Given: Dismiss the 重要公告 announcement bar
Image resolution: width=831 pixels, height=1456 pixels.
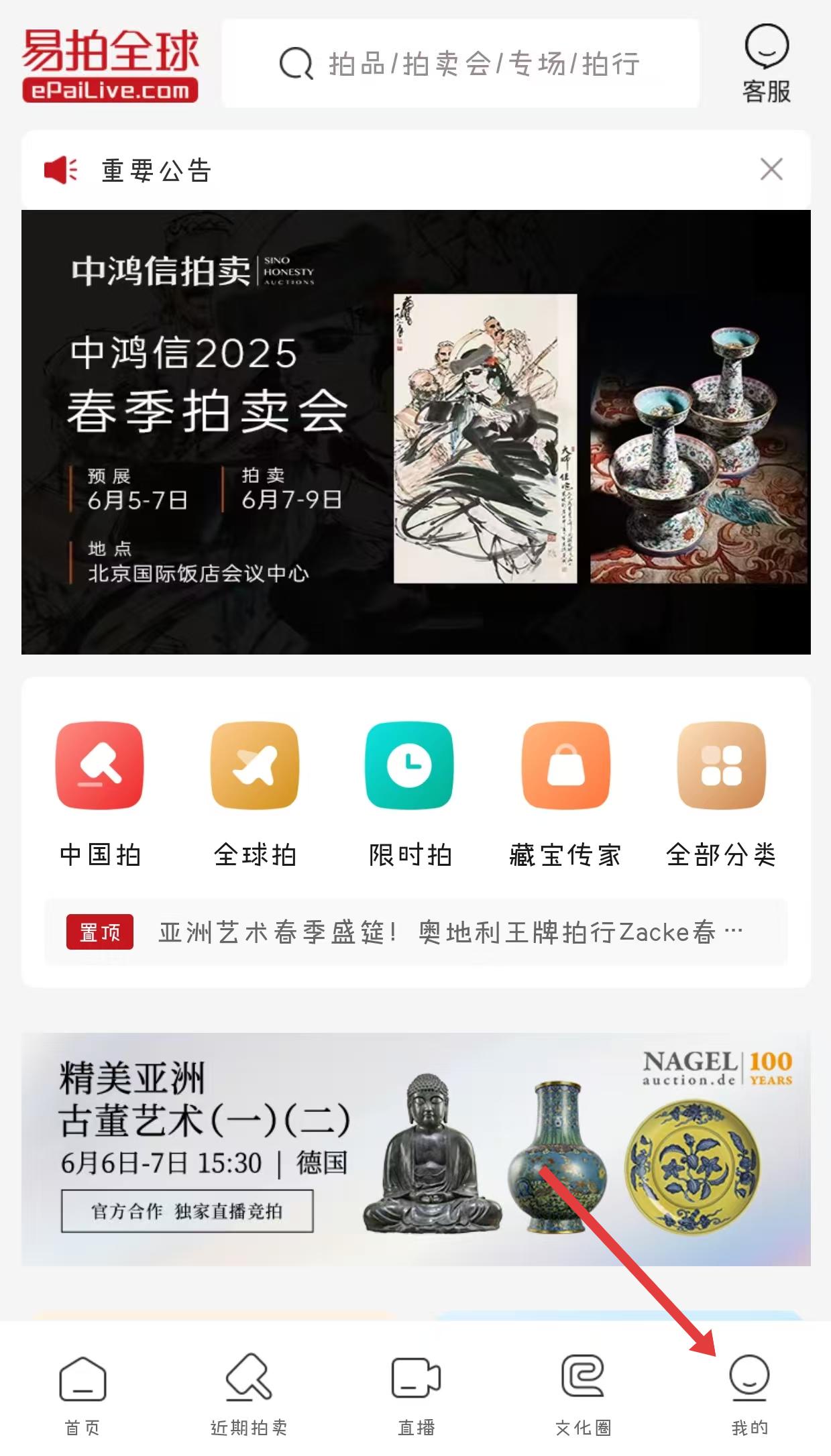Looking at the screenshot, I should pos(771,170).
